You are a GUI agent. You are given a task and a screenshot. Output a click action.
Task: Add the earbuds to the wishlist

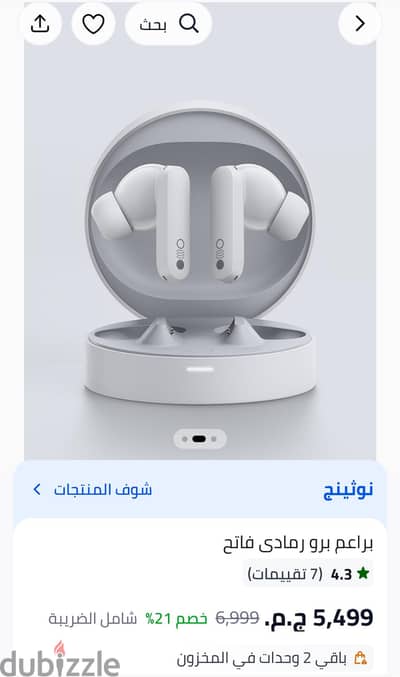click(x=93, y=24)
